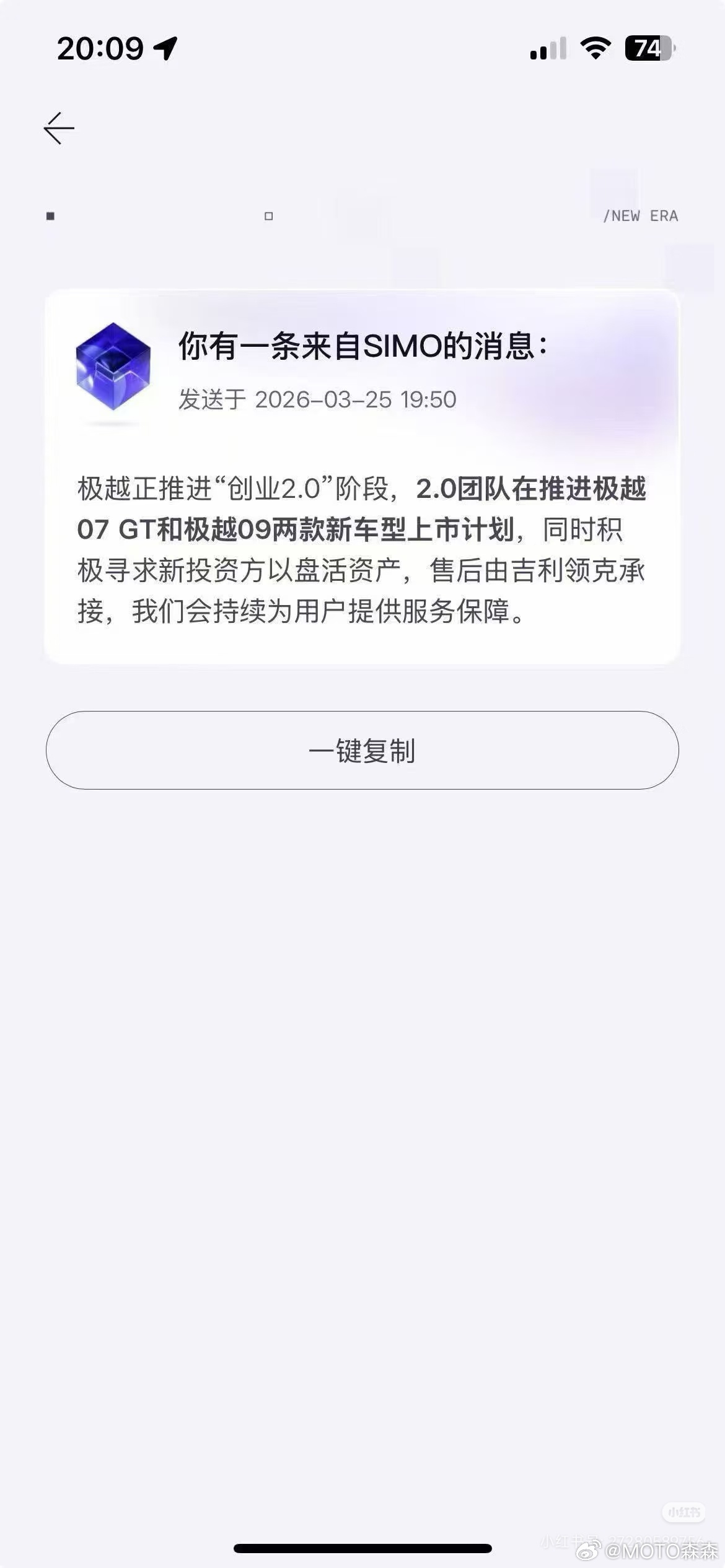Tap the back arrow to return
Image resolution: width=725 pixels, height=1568 pixels.
click(x=58, y=127)
